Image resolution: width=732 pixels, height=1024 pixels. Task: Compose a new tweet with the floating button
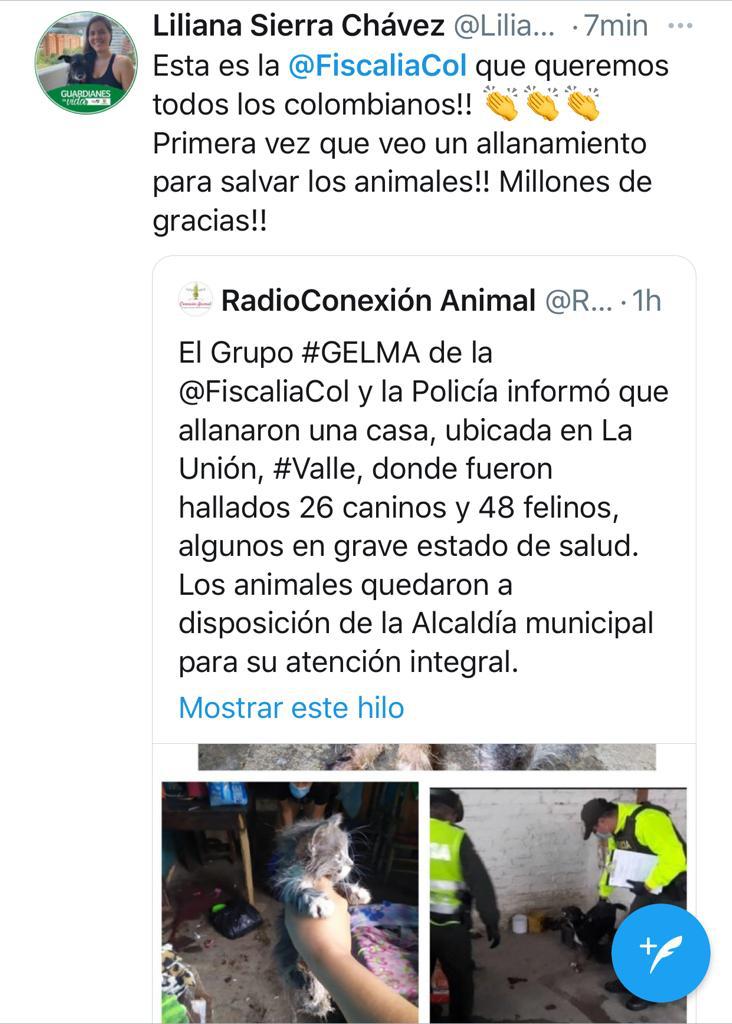coord(661,953)
